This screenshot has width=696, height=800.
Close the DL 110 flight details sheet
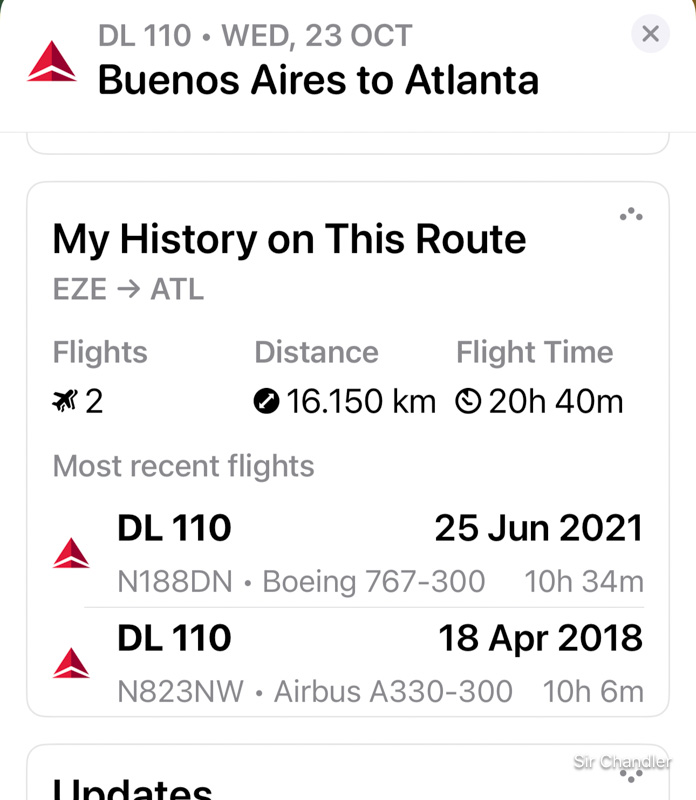click(x=650, y=34)
